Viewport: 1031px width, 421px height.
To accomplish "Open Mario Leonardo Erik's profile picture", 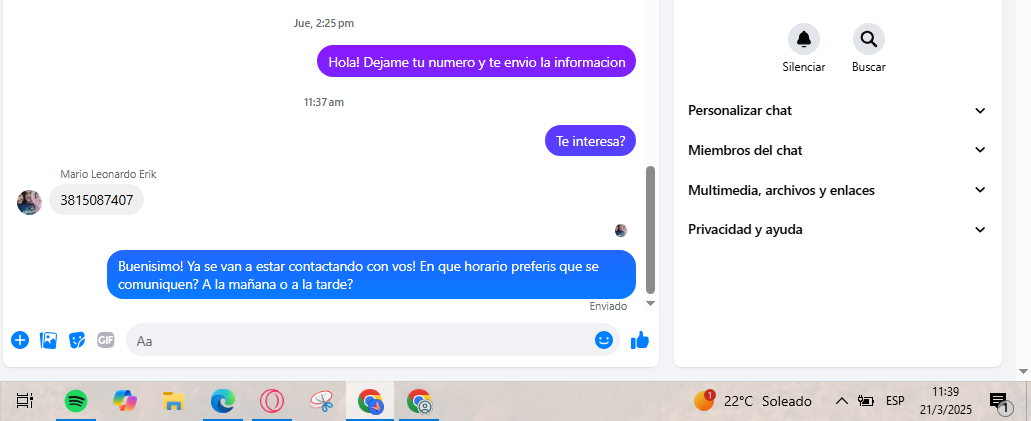I will 29,201.
